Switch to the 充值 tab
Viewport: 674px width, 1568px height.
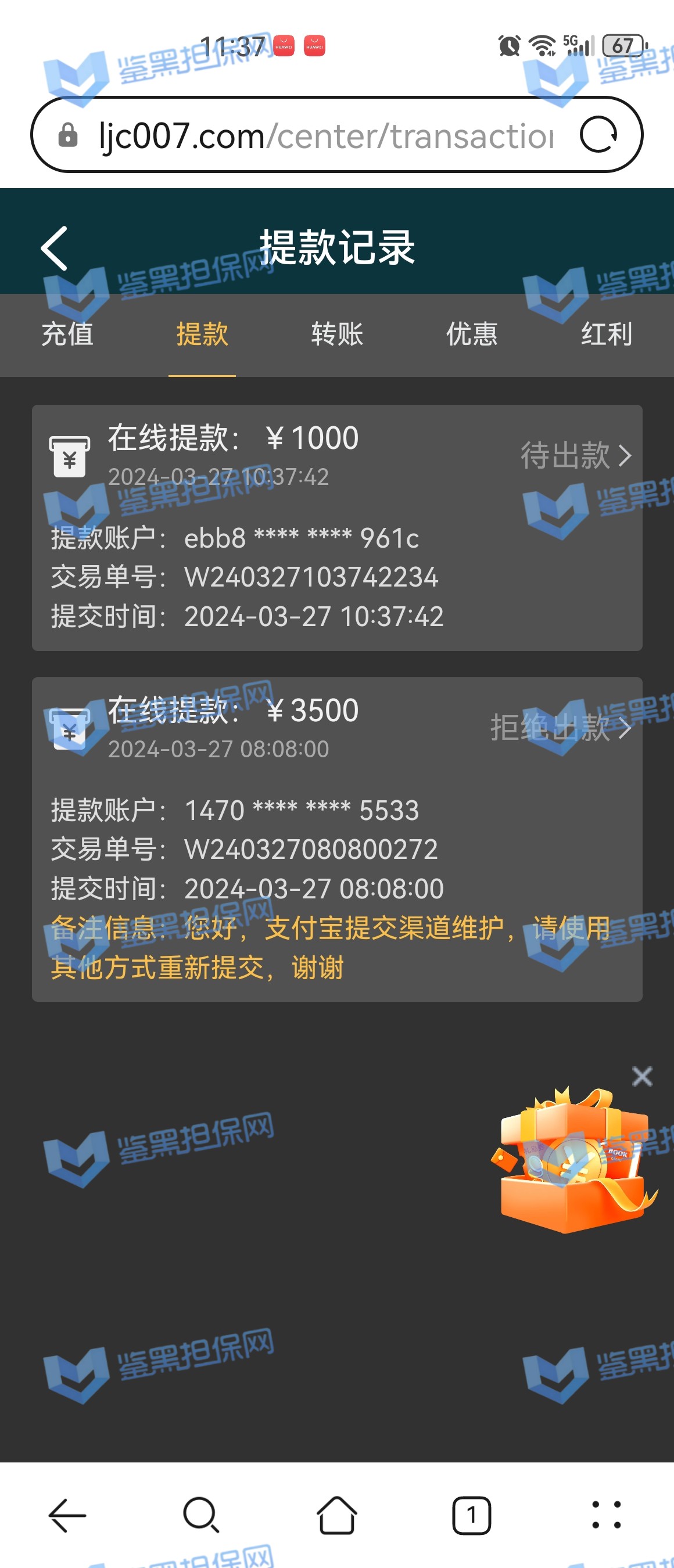click(x=67, y=334)
